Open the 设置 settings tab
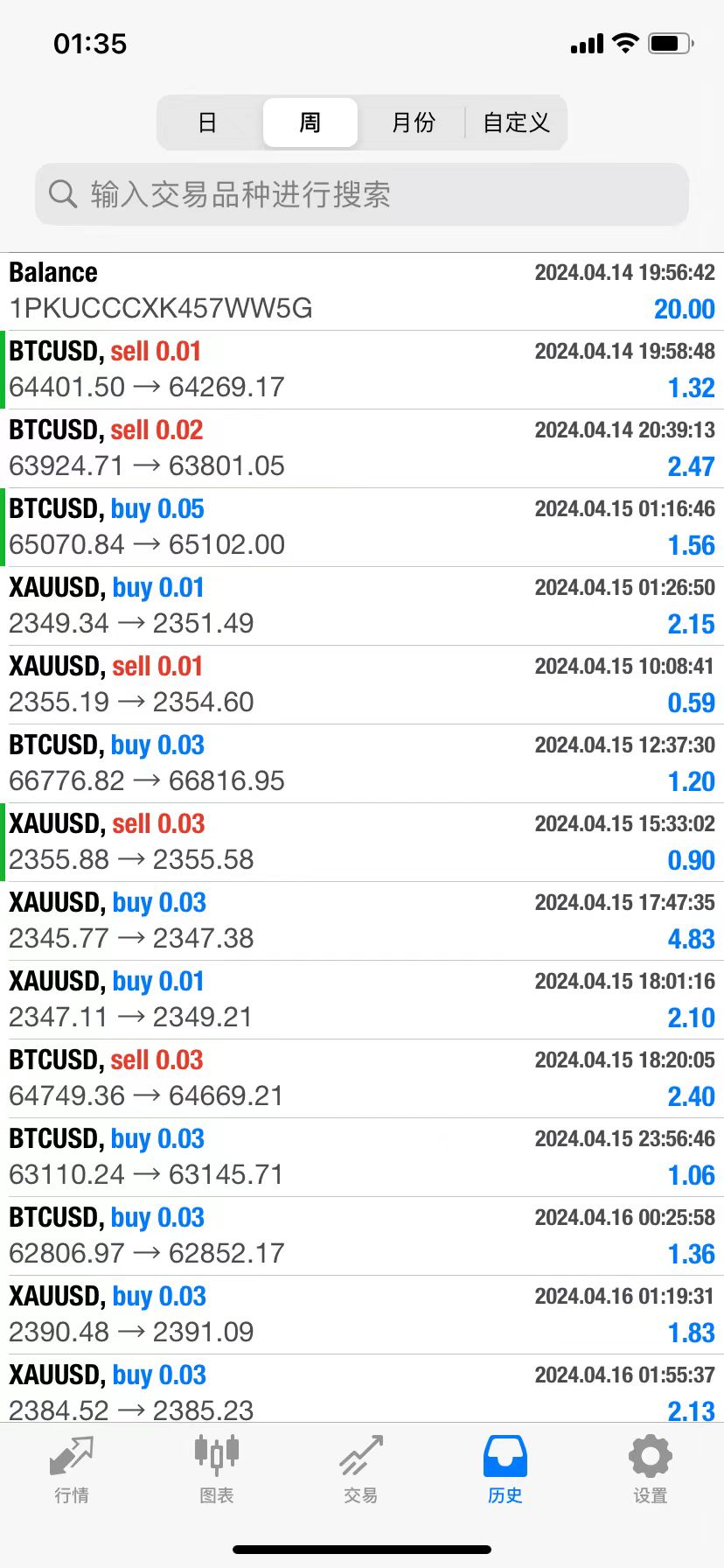724x1568 pixels. [x=651, y=1469]
